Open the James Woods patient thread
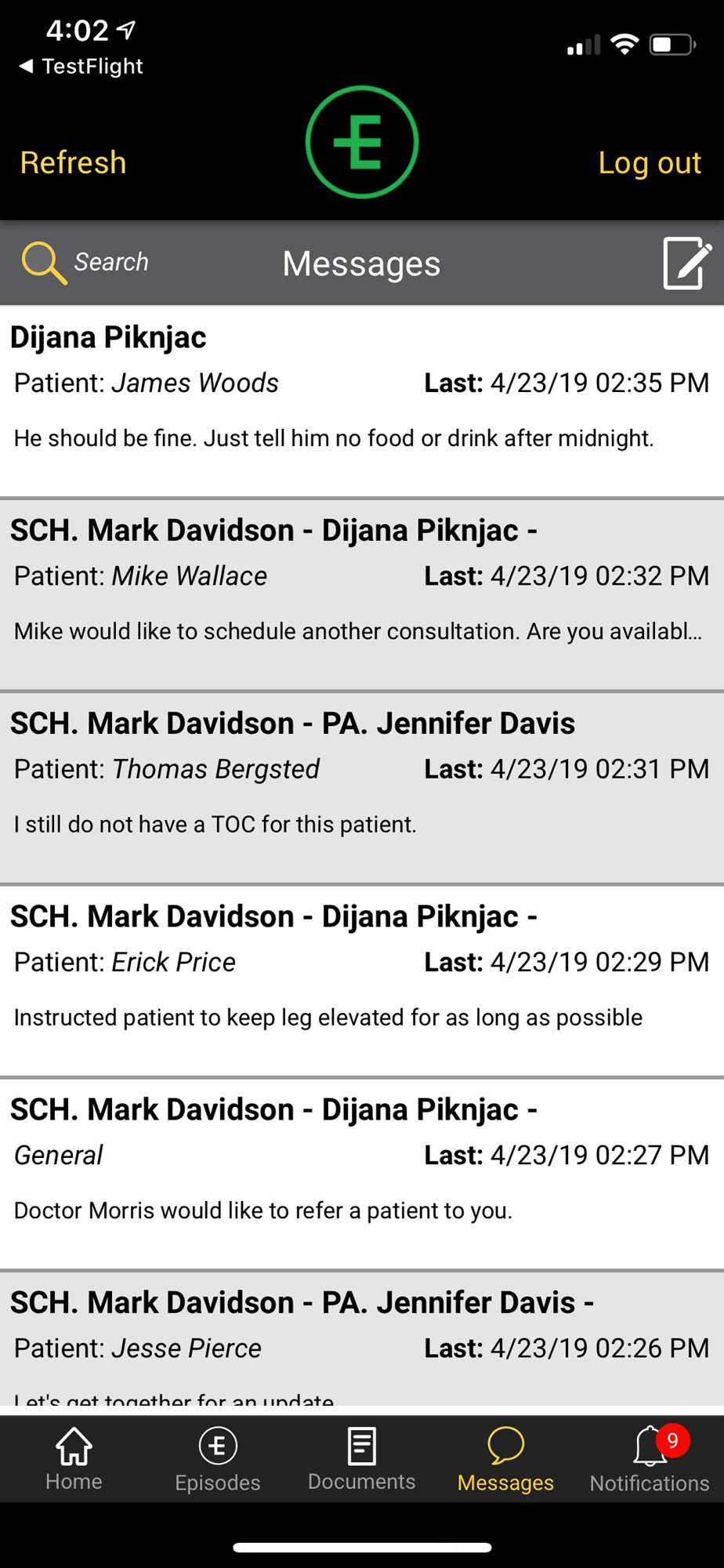Image resolution: width=724 pixels, height=1568 pixels. [362, 401]
